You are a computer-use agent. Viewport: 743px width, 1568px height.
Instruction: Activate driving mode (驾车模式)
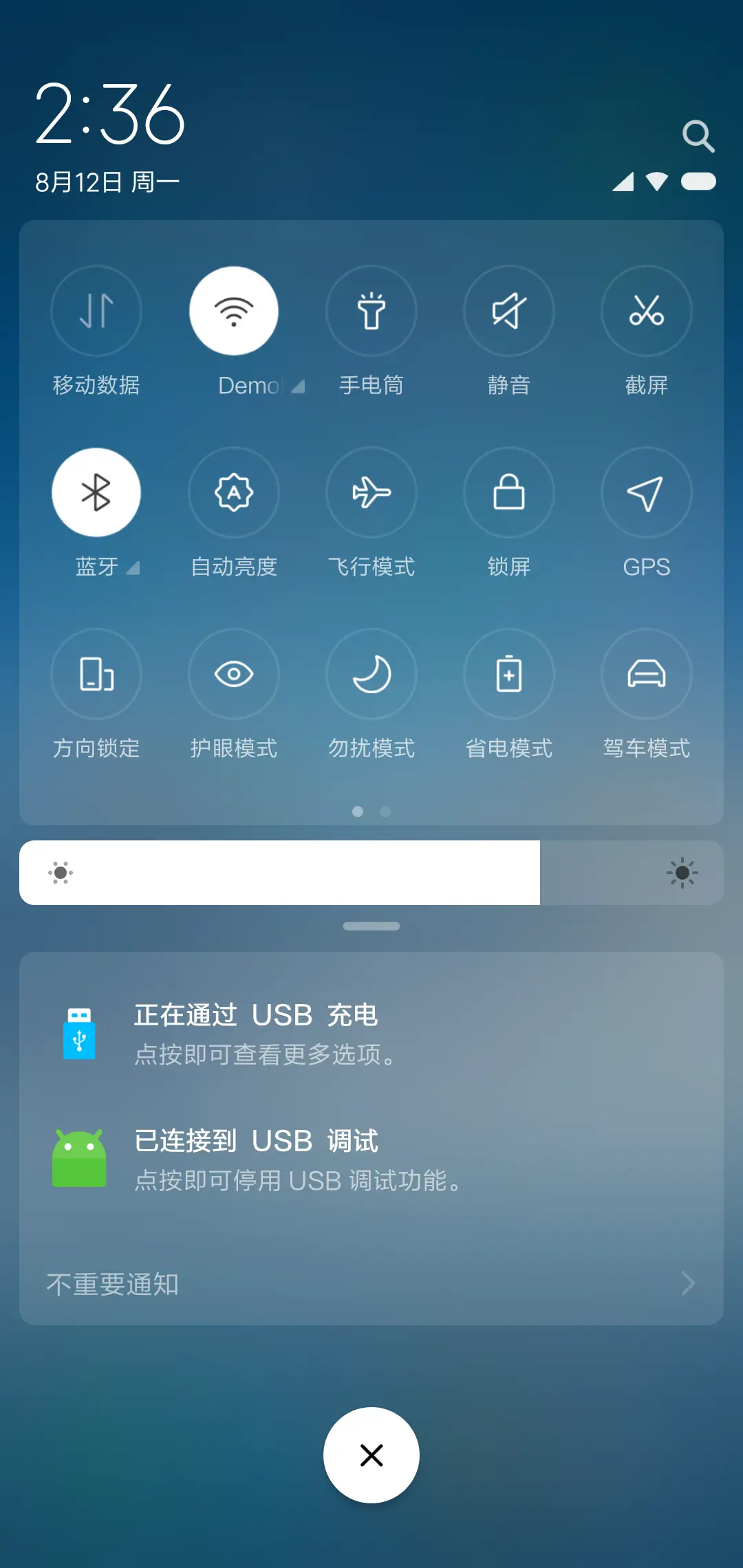click(647, 674)
